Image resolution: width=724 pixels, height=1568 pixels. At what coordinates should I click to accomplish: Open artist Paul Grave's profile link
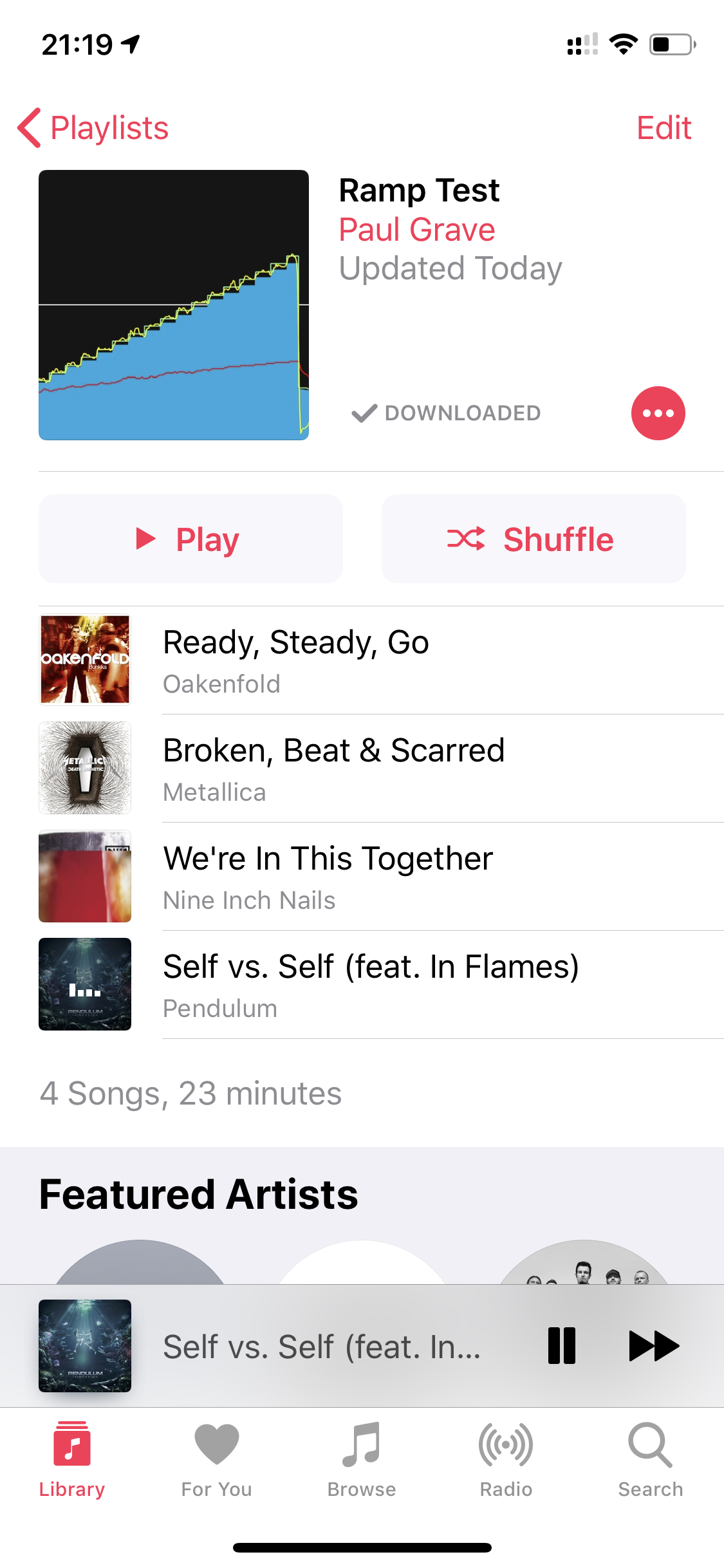[417, 230]
